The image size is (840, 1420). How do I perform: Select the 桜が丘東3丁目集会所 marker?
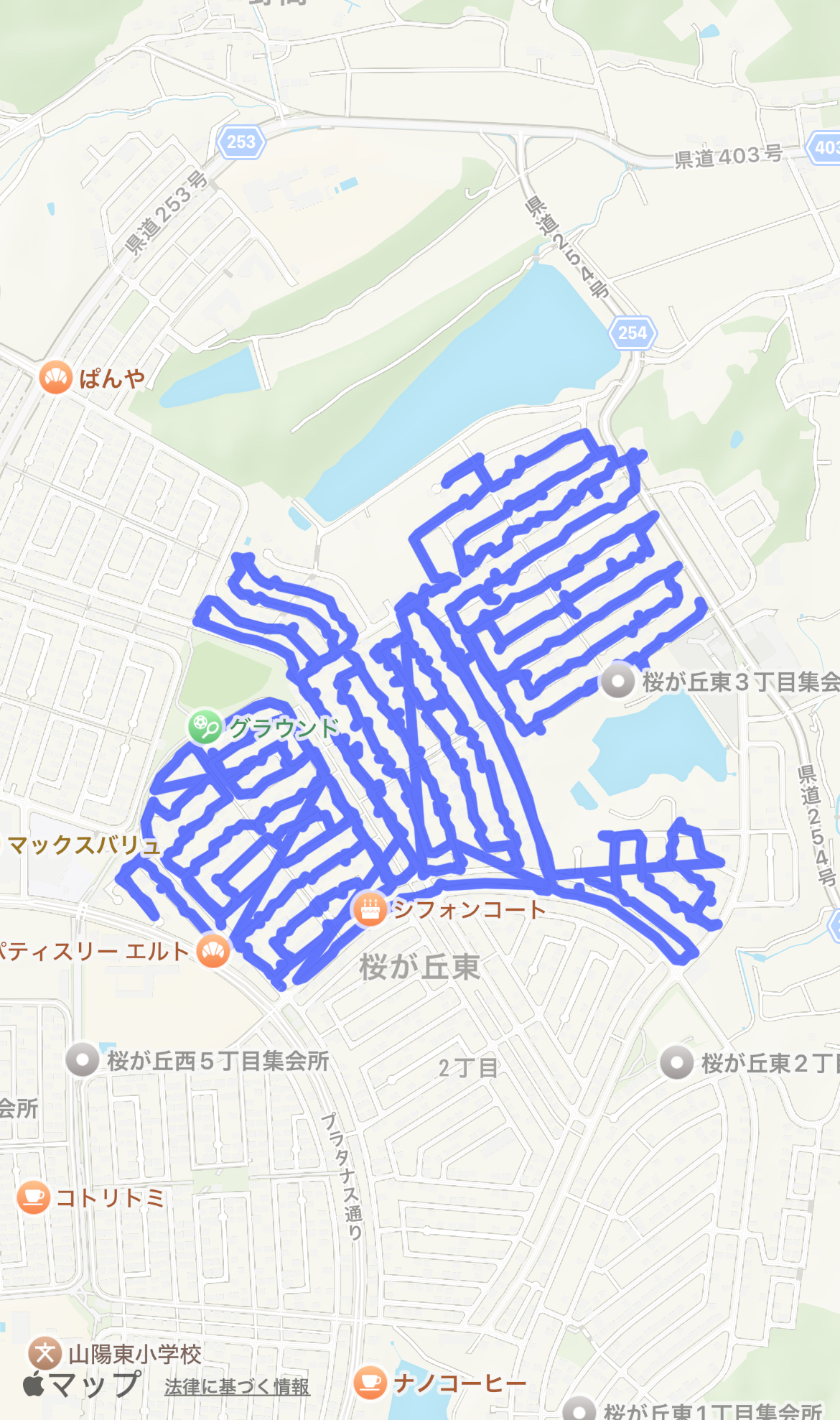coord(617,681)
